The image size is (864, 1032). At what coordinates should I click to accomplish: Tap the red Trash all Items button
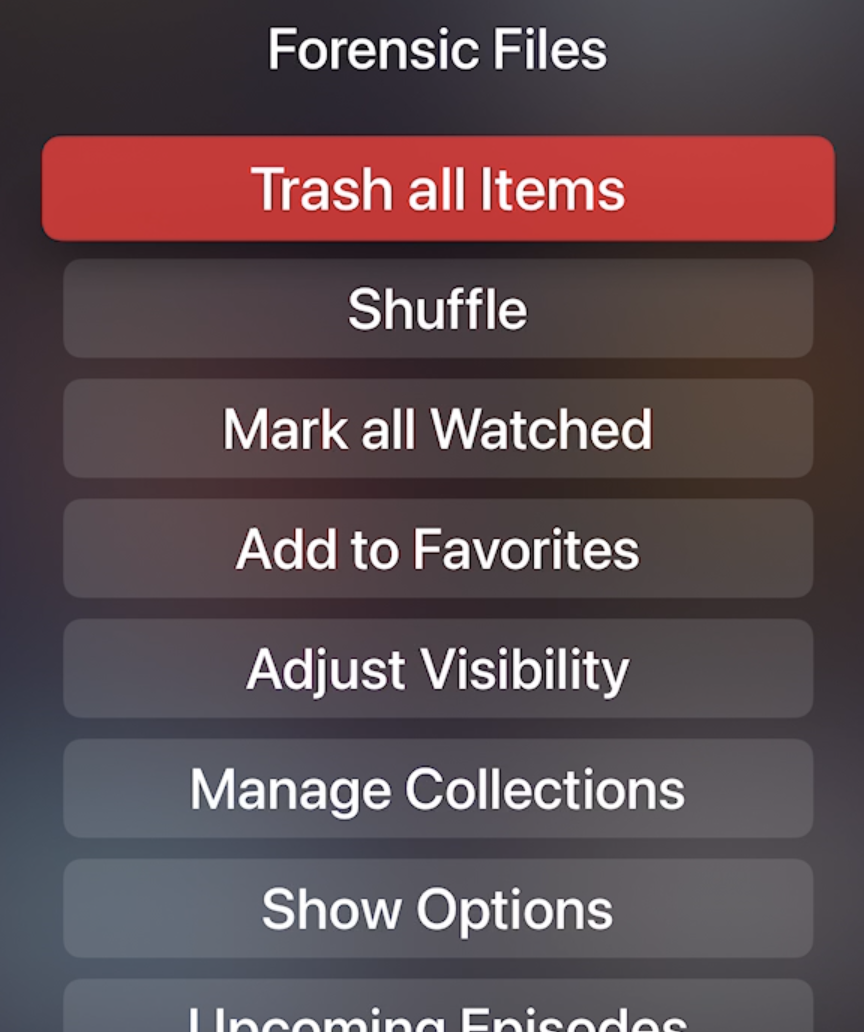[x=438, y=189]
